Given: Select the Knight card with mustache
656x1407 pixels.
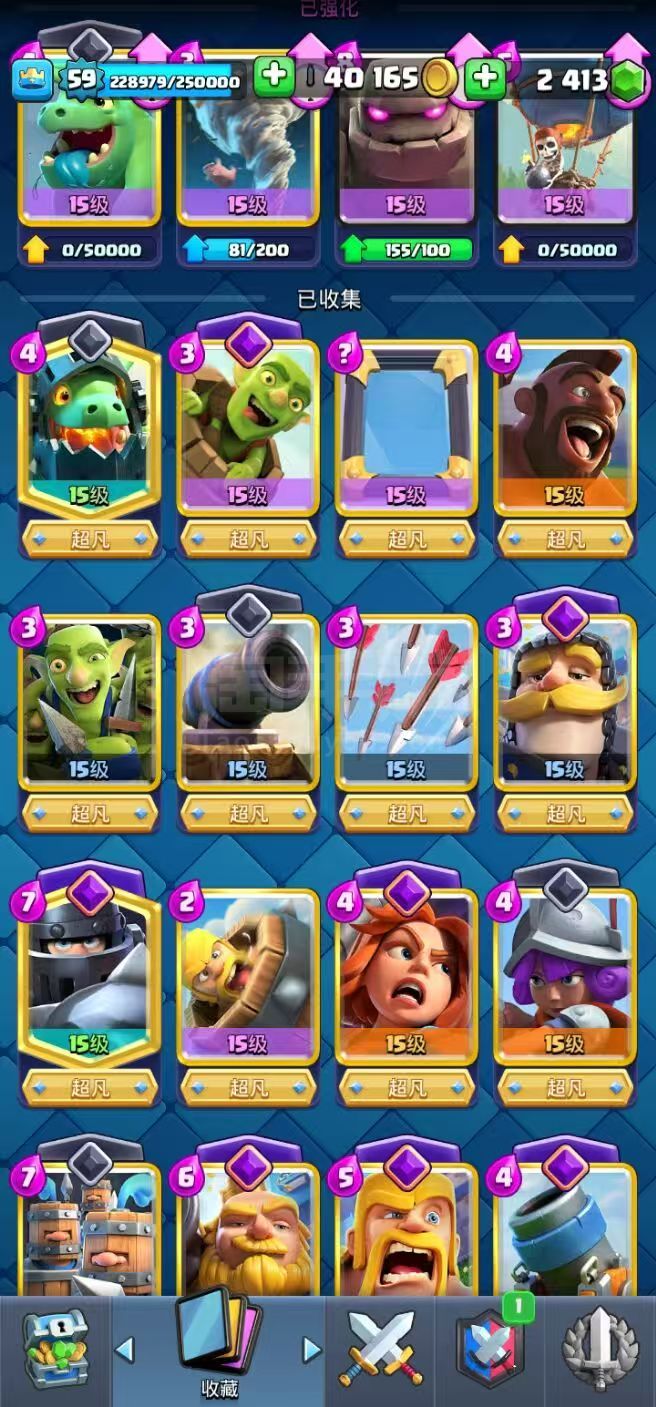Looking at the screenshot, I should click(564, 723).
